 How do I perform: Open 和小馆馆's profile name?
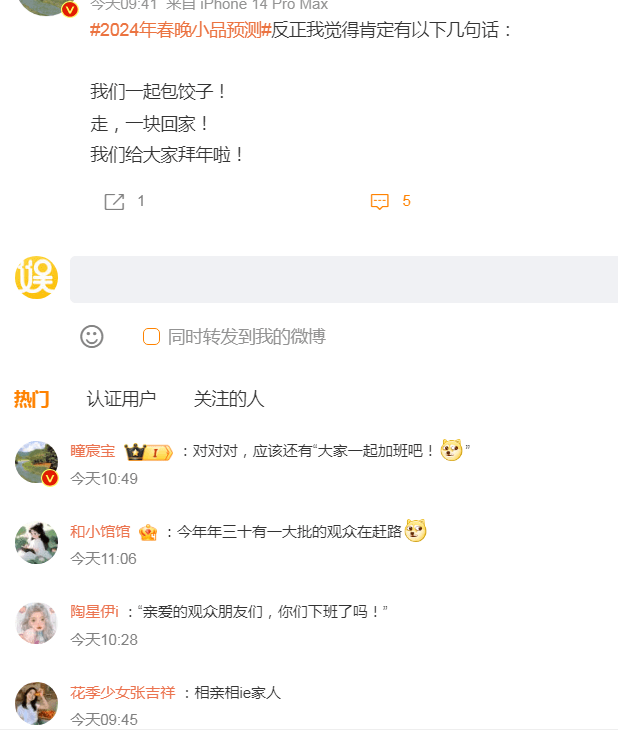point(100,531)
